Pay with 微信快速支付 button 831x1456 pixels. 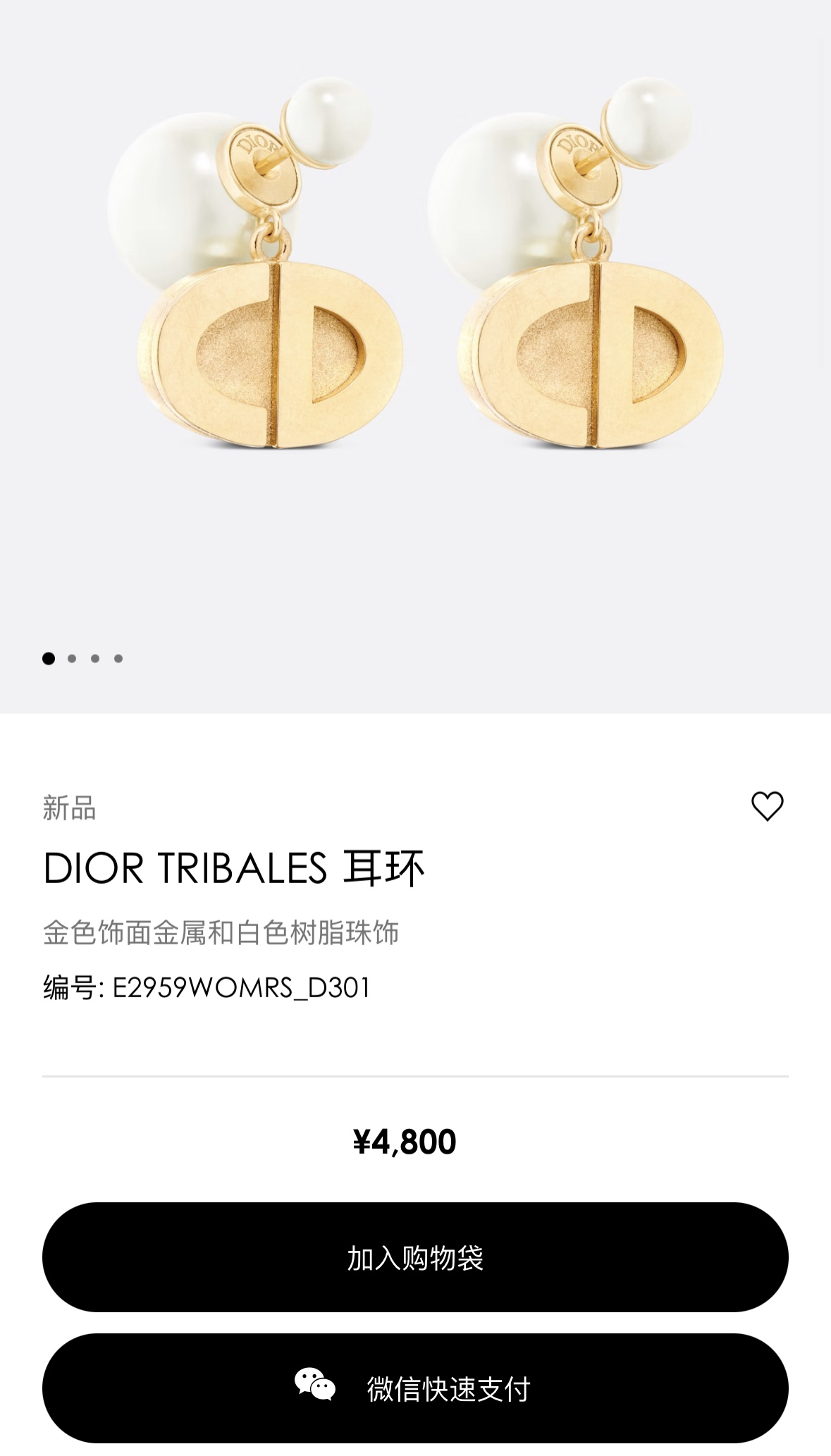[415, 1388]
